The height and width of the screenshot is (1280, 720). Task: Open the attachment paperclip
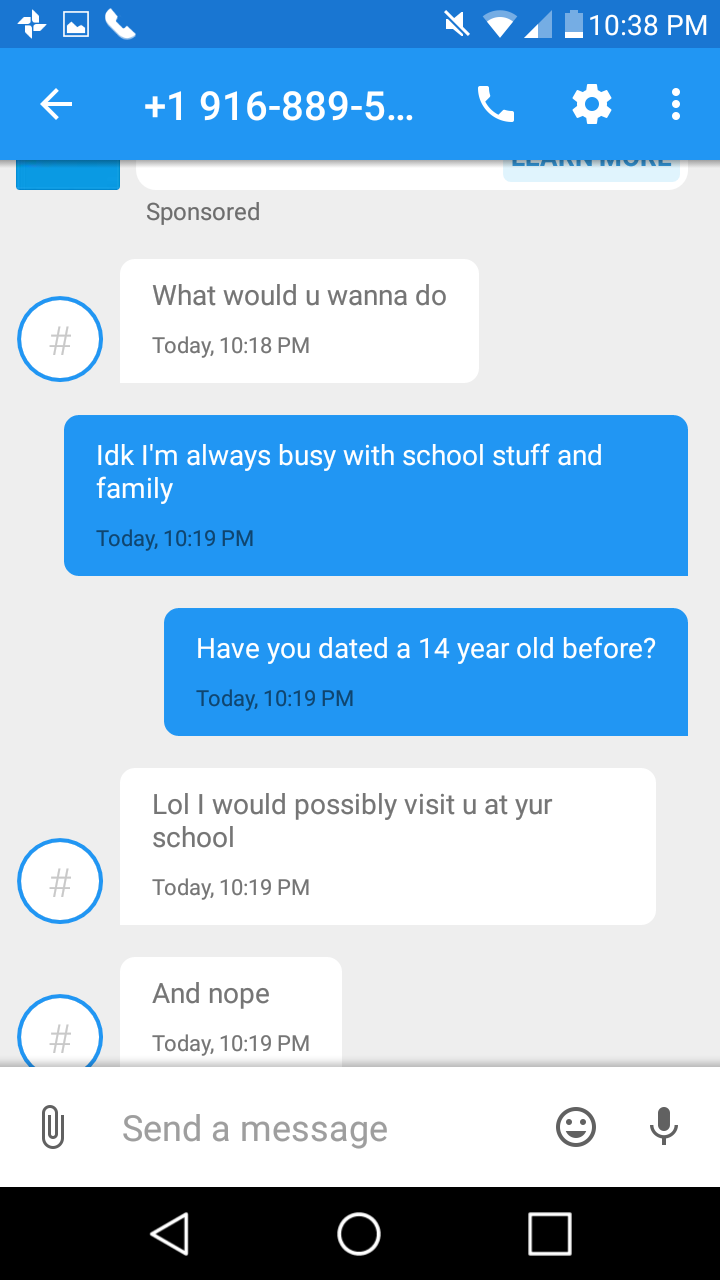click(52, 1128)
